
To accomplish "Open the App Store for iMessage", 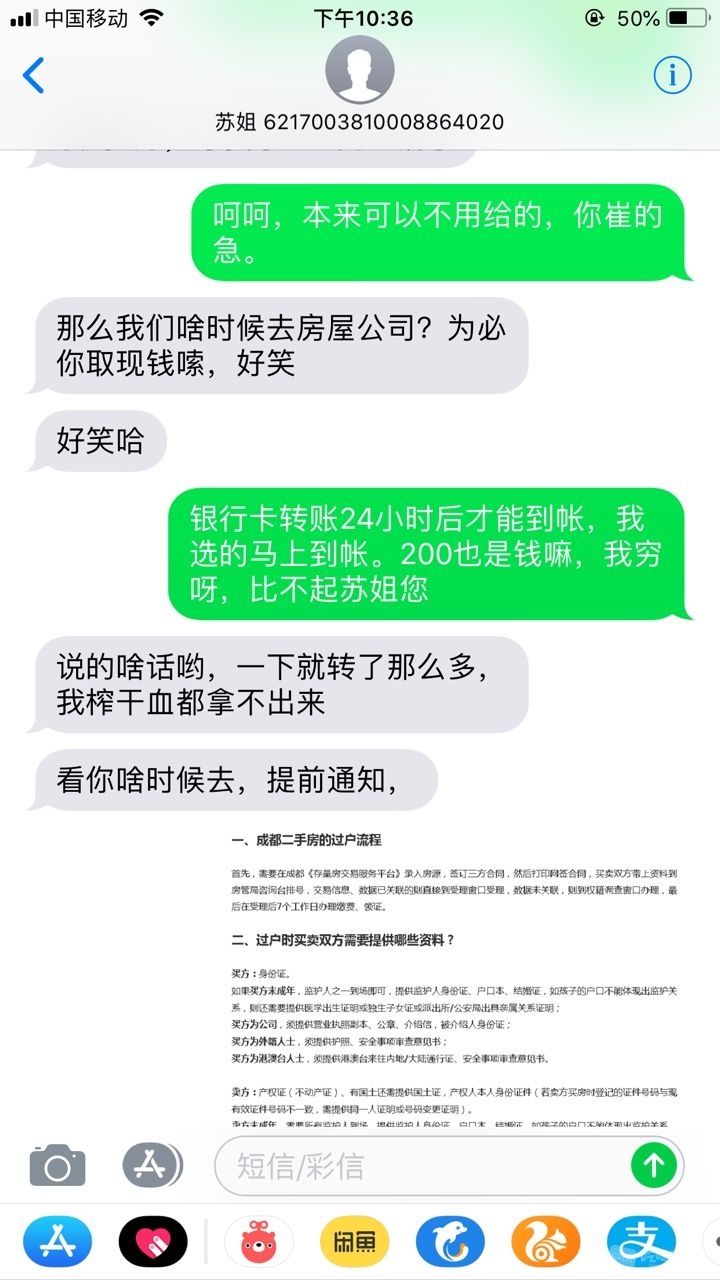I will click(x=57, y=1242).
